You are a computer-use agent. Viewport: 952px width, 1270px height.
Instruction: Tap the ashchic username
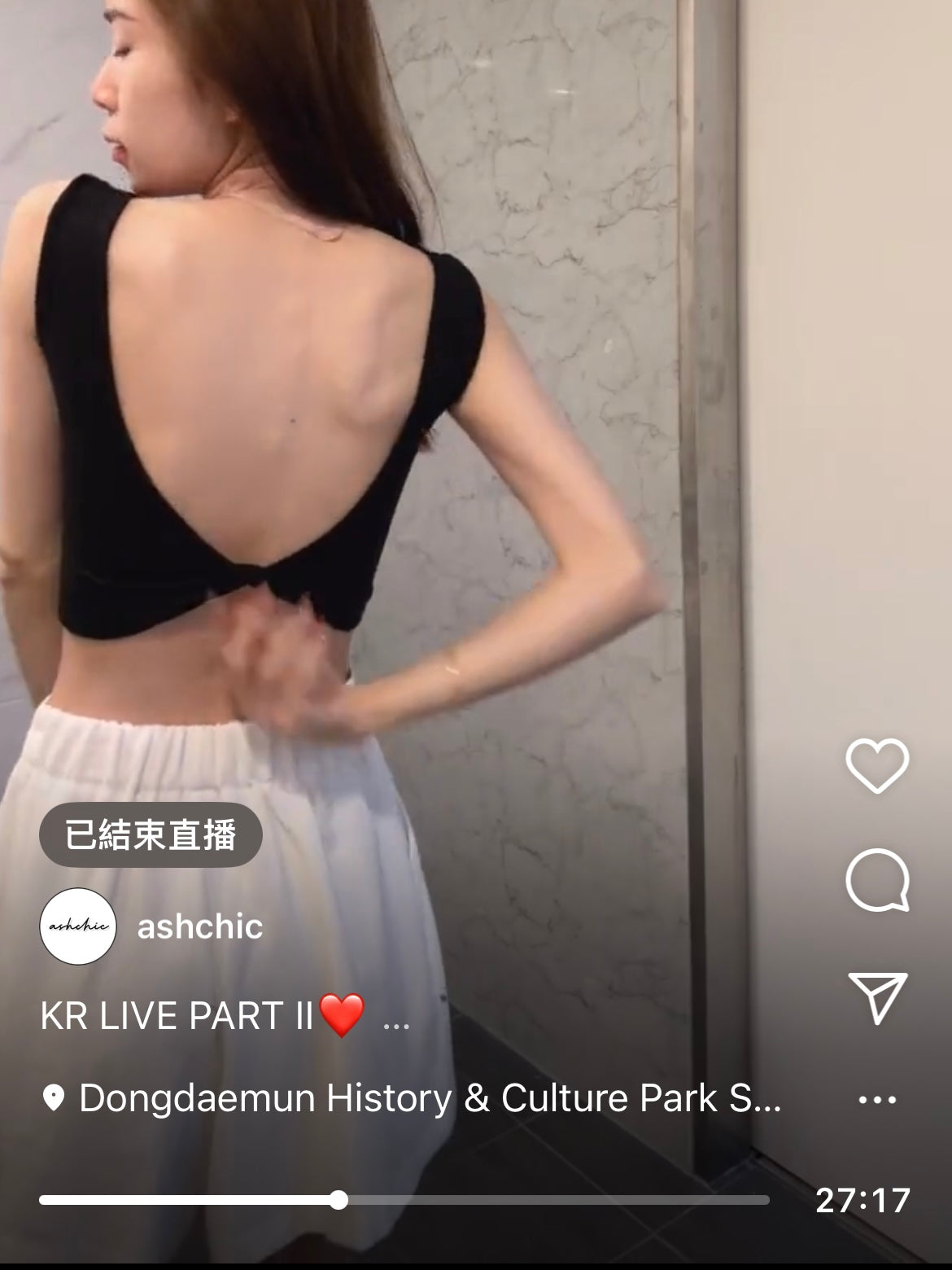click(200, 926)
